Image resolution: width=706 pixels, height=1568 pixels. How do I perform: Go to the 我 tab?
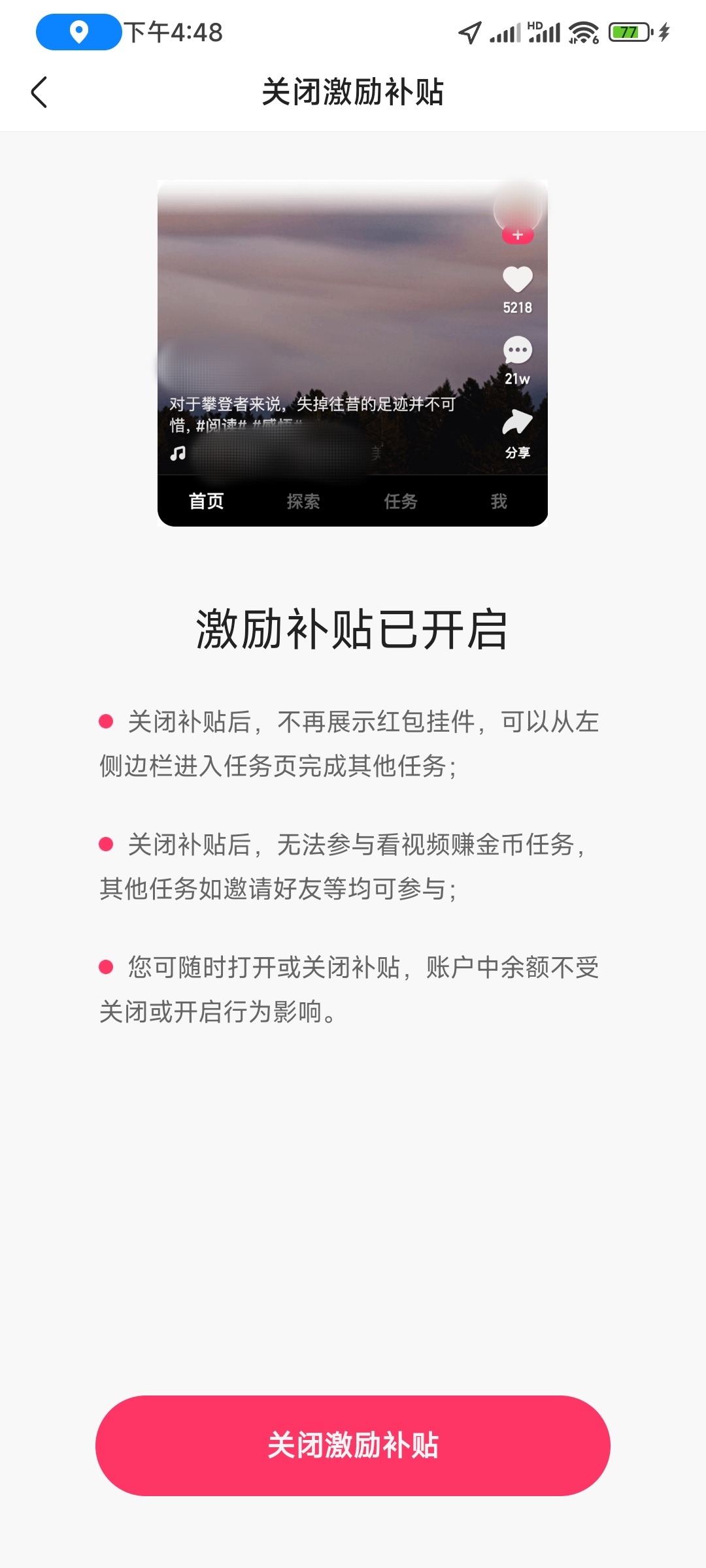pos(497,501)
